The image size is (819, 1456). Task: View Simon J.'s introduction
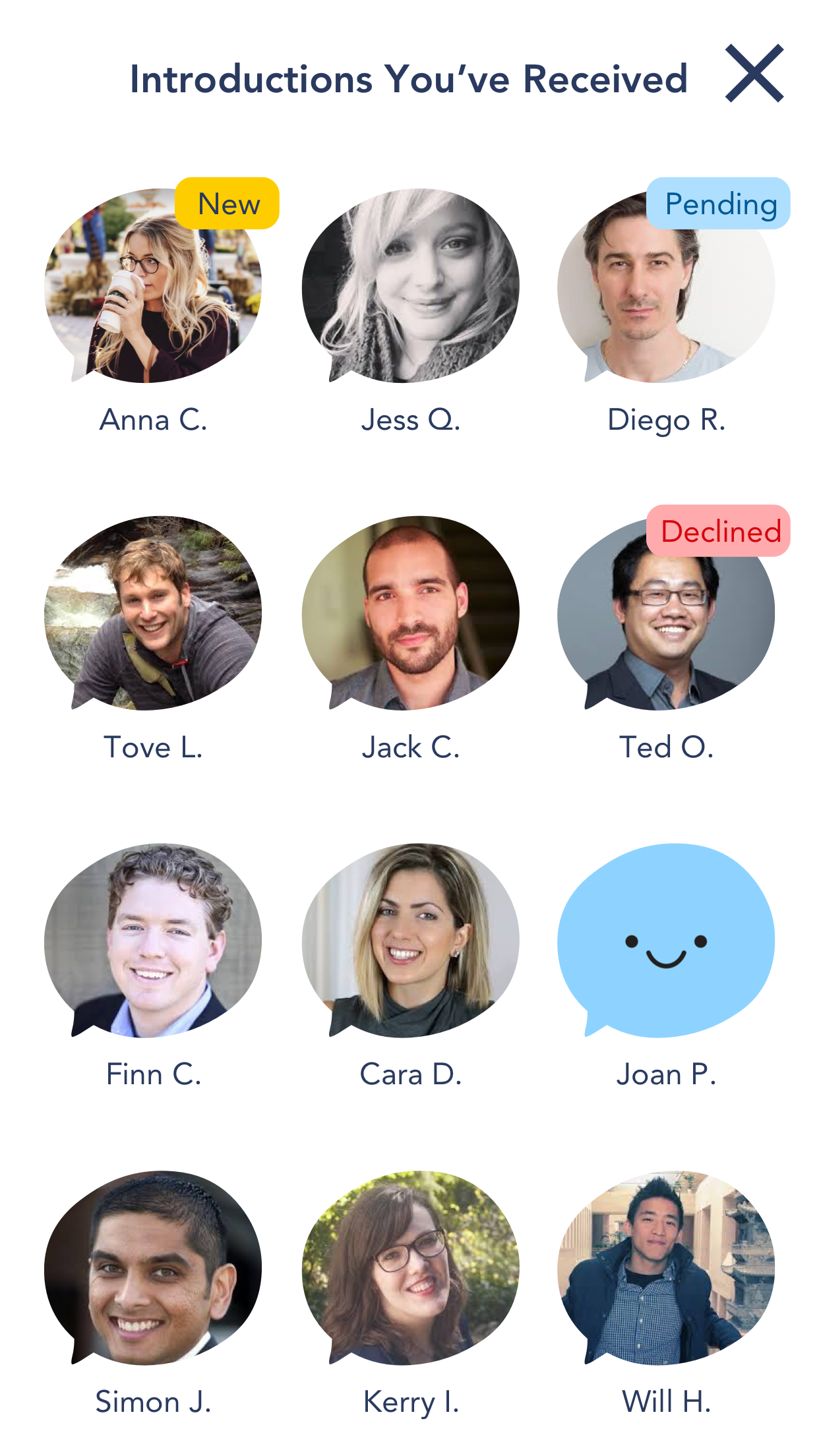click(x=153, y=1267)
